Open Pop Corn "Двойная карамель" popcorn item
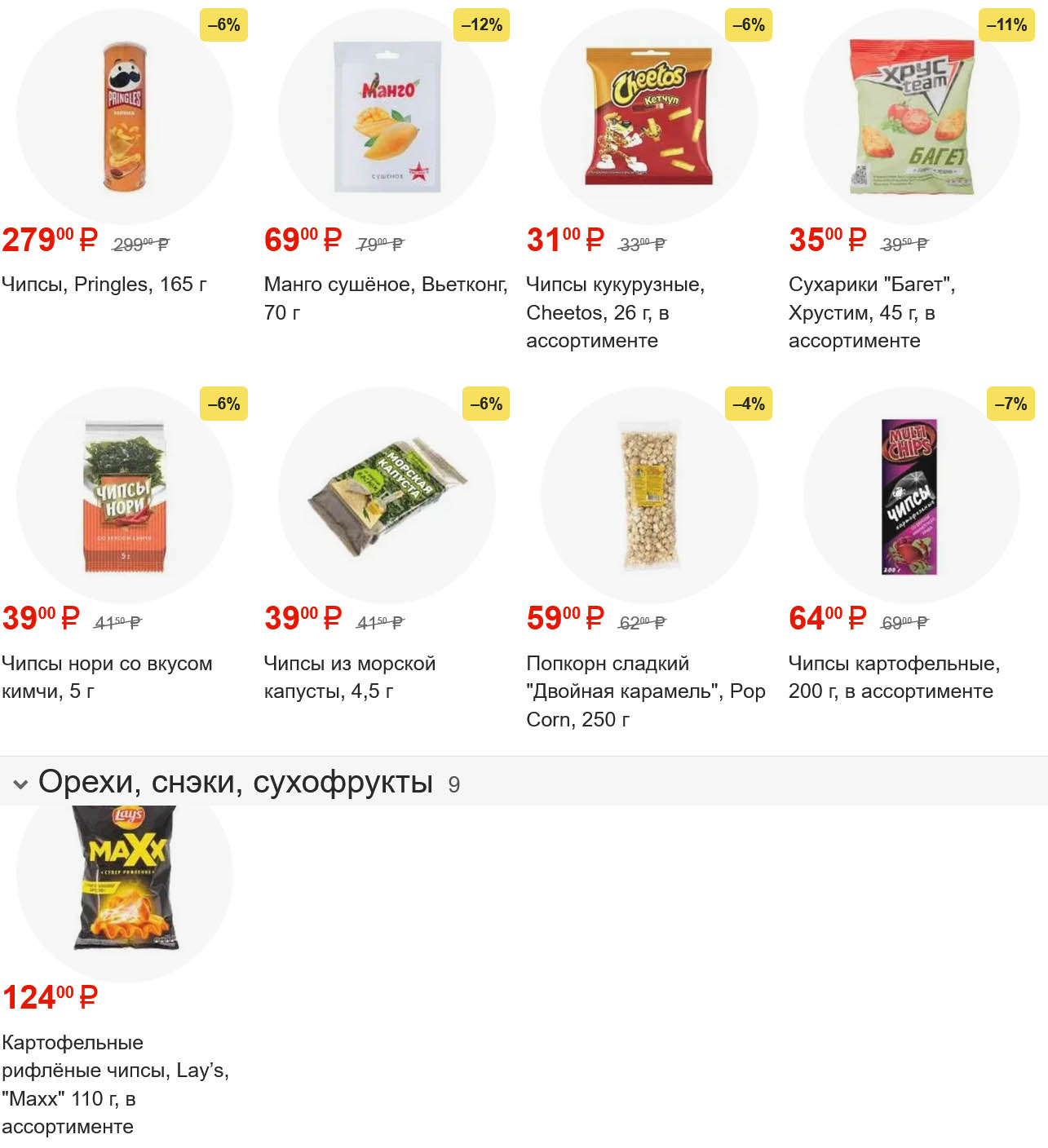Image resolution: width=1048 pixels, height=1148 pixels. point(649,496)
